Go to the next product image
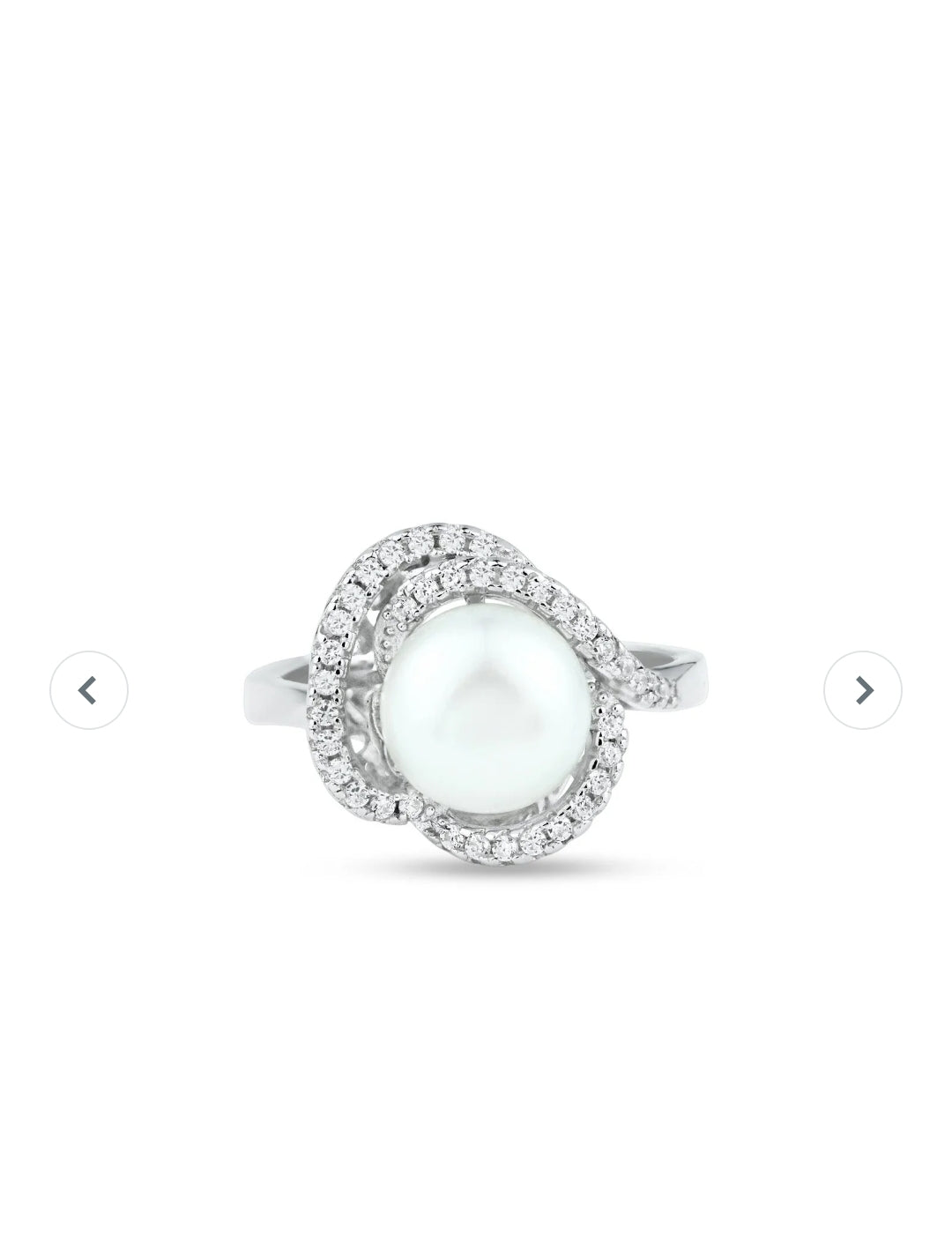952x1250 pixels. 862,690
